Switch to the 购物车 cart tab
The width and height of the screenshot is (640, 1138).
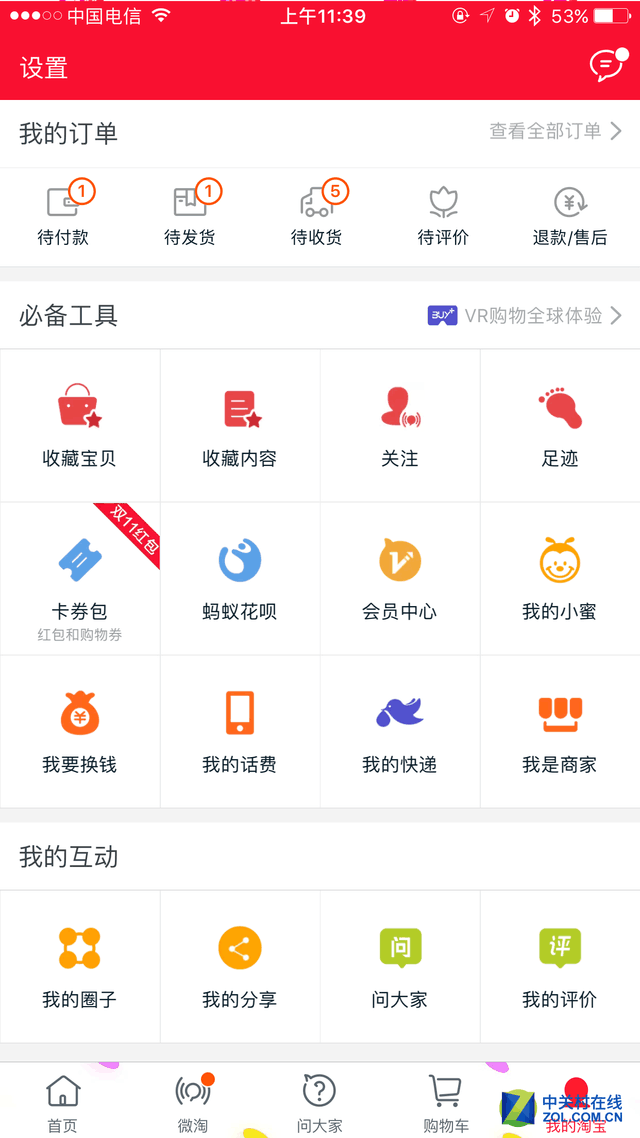(446, 1103)
